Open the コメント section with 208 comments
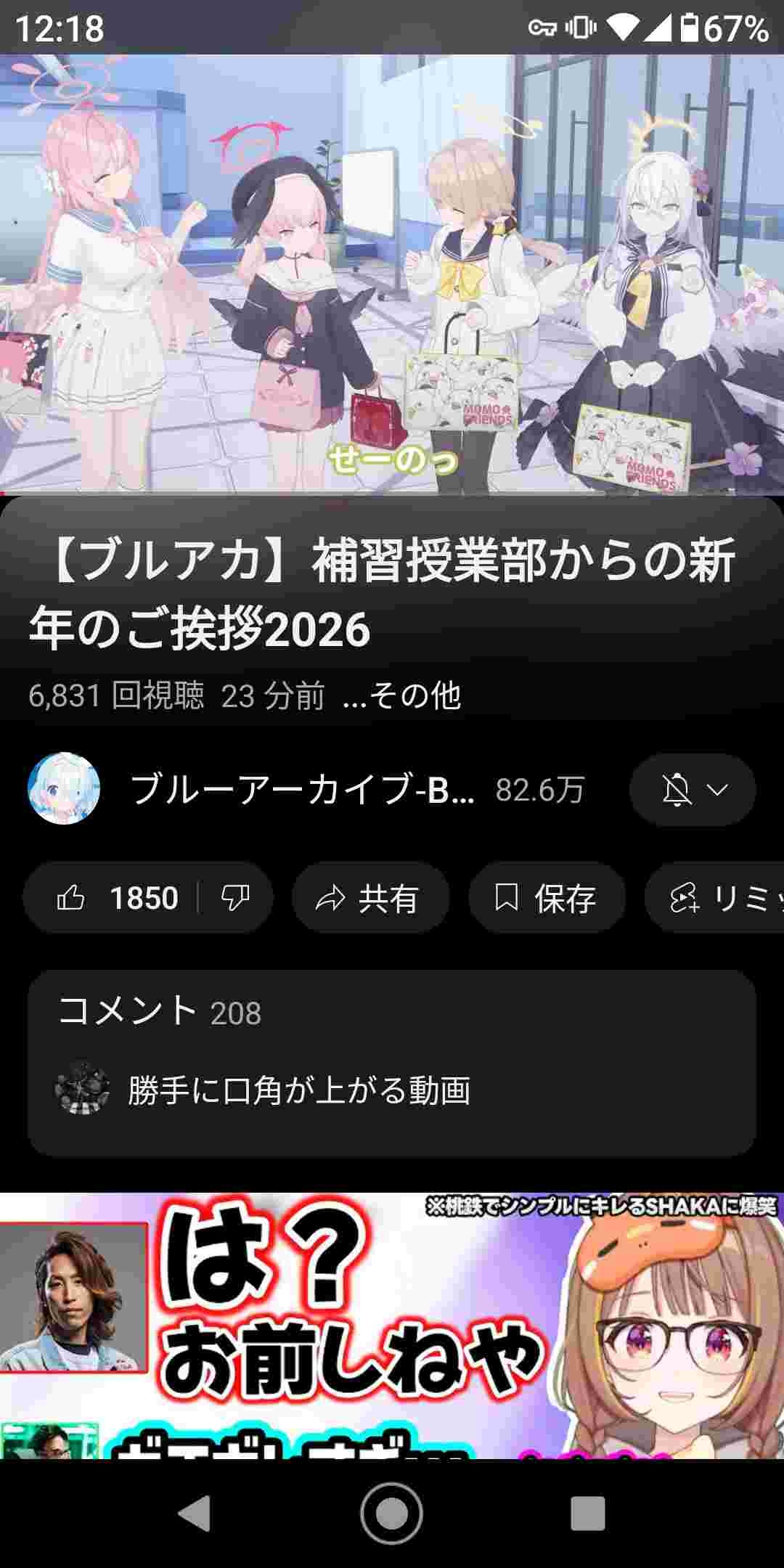This screenshot has width=784, height=1568. [392, 1061]
